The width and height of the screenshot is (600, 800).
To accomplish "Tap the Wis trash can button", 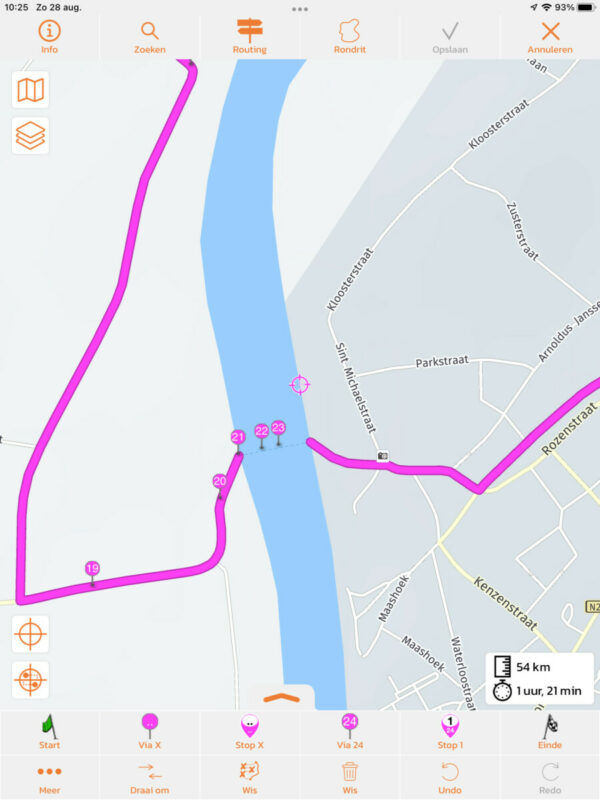I will (x=349, y=775).
